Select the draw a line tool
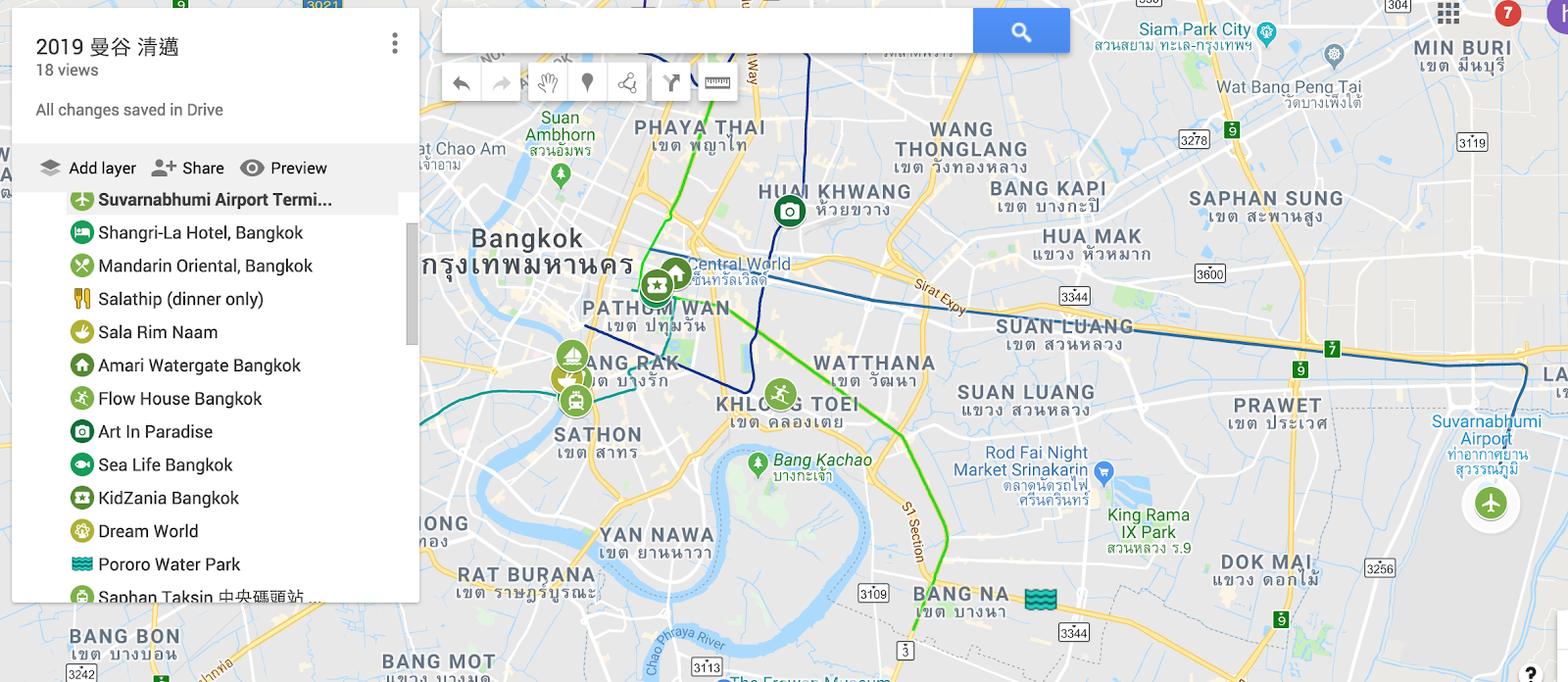 (x=627, y=83)
